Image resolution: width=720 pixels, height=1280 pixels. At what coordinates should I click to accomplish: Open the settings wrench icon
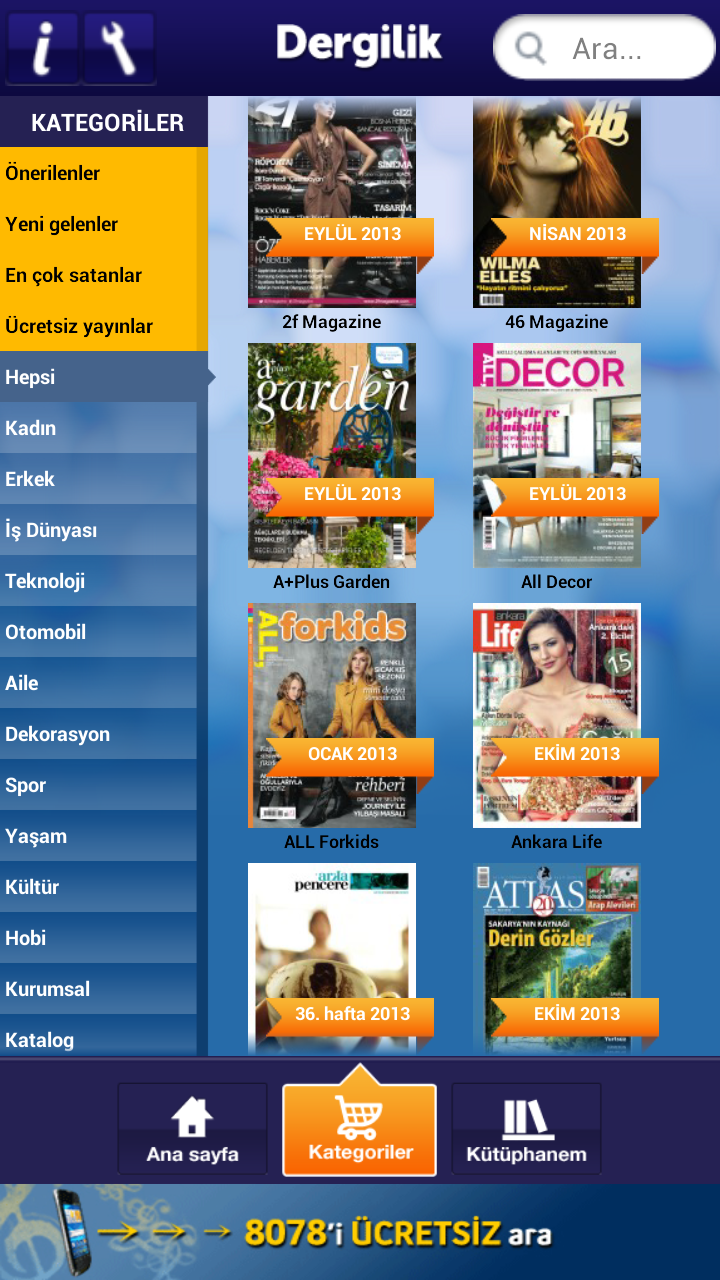(119, 47)
